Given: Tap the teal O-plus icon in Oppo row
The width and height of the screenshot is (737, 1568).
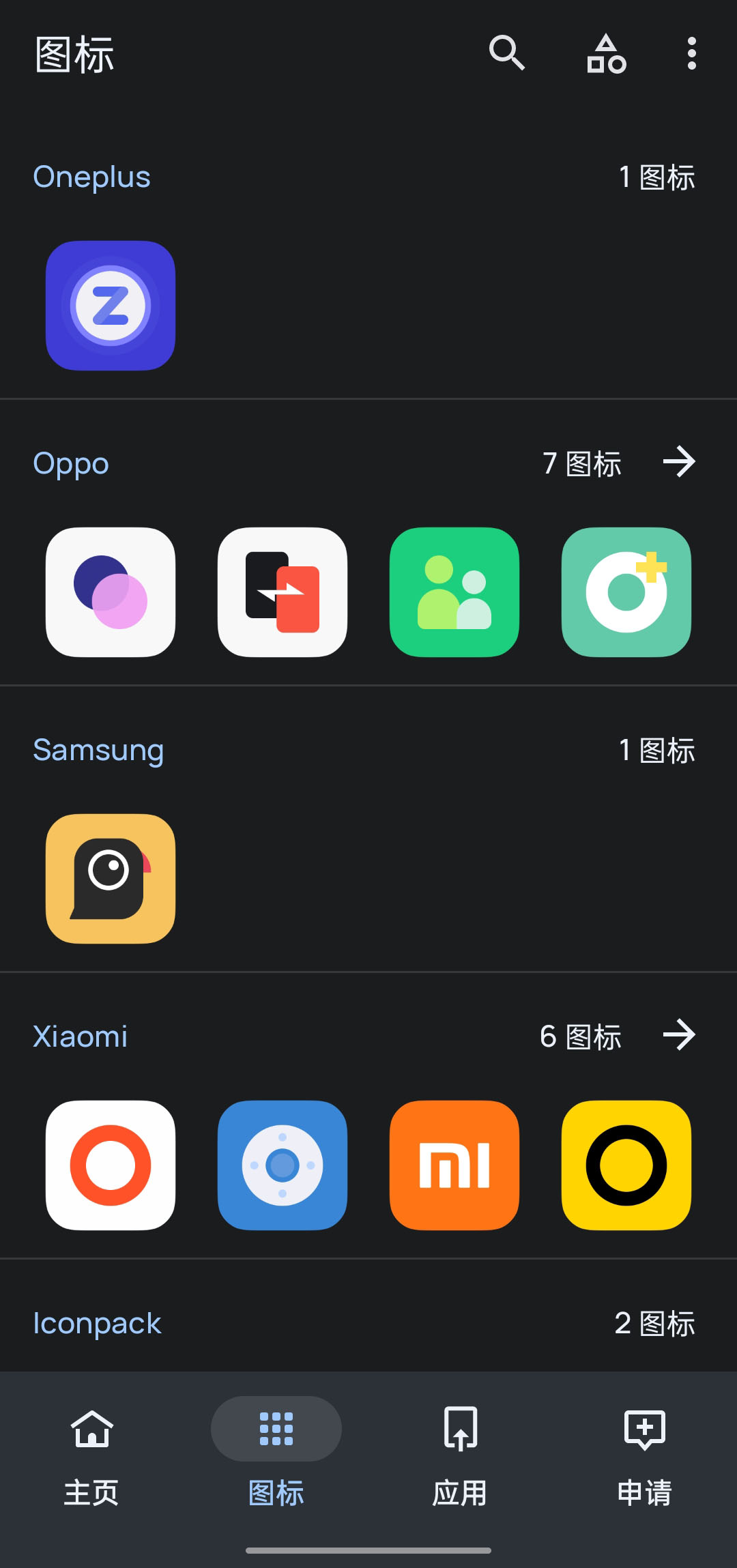Looking at the screenshot, I should [x=626, y=592].
